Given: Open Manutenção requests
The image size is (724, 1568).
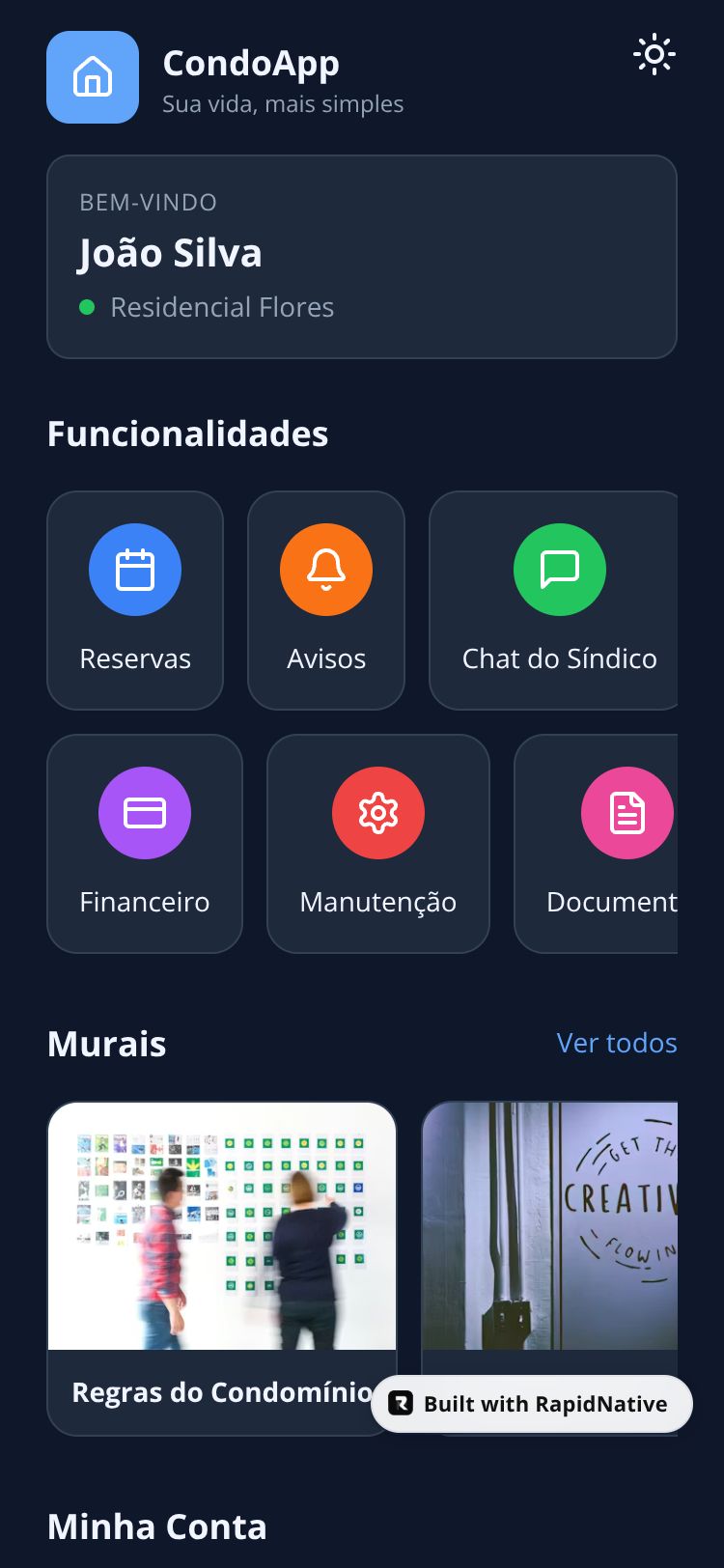Looking at the screenshot, I should pyautogui.click(x=378, y=843).
